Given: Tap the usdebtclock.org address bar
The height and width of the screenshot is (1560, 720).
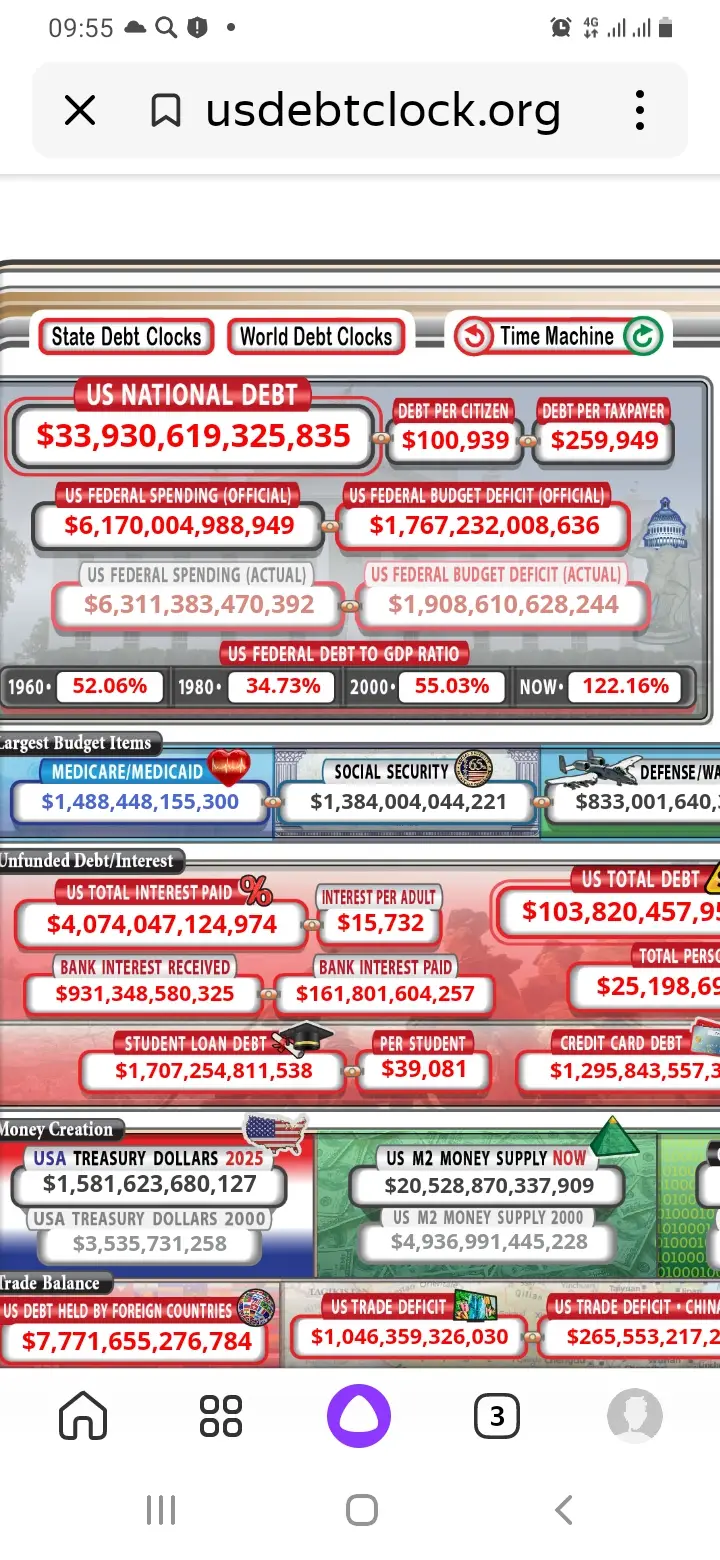Looking at the screenshot, I should [383, 111].
